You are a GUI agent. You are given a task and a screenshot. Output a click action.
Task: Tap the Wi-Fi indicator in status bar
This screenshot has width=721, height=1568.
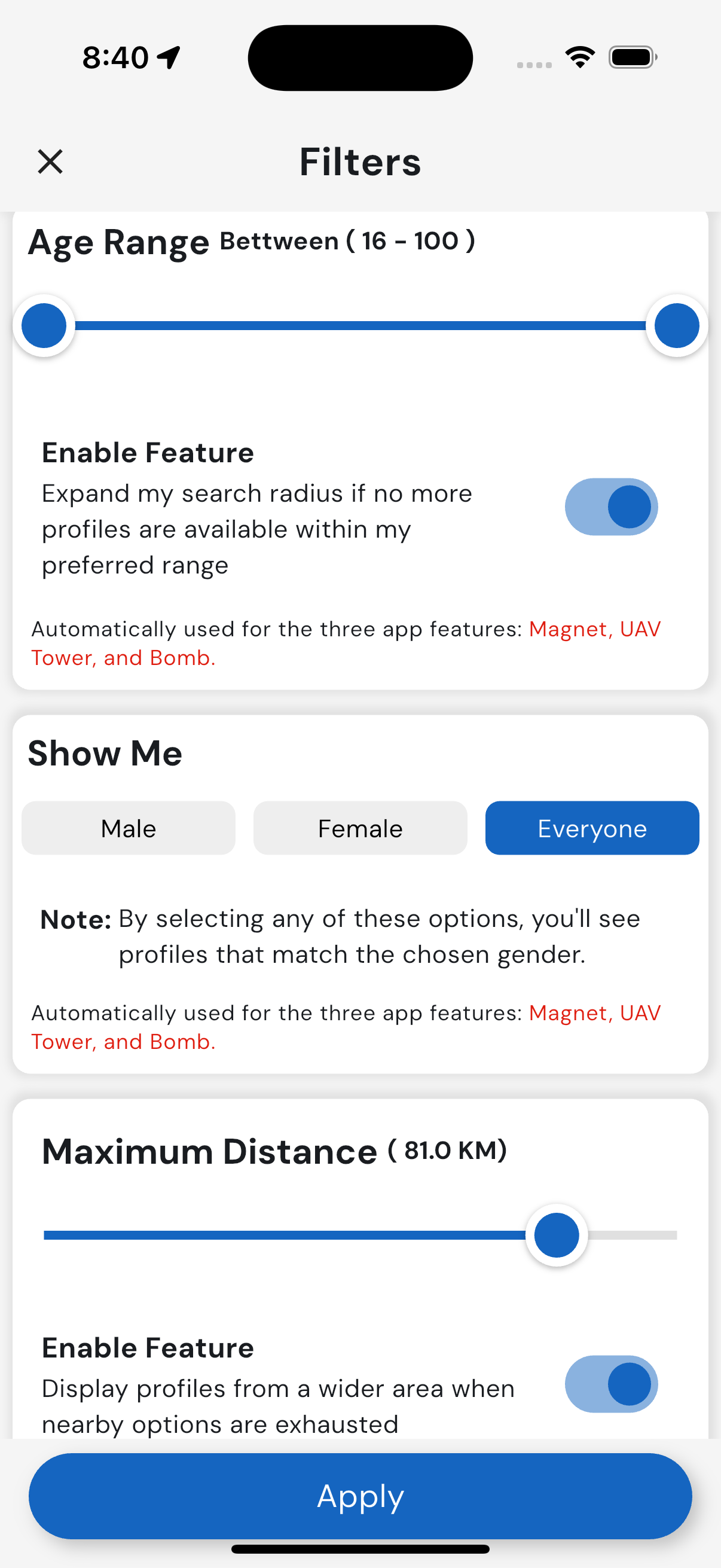pyautogui.click(x=580, y=57)
